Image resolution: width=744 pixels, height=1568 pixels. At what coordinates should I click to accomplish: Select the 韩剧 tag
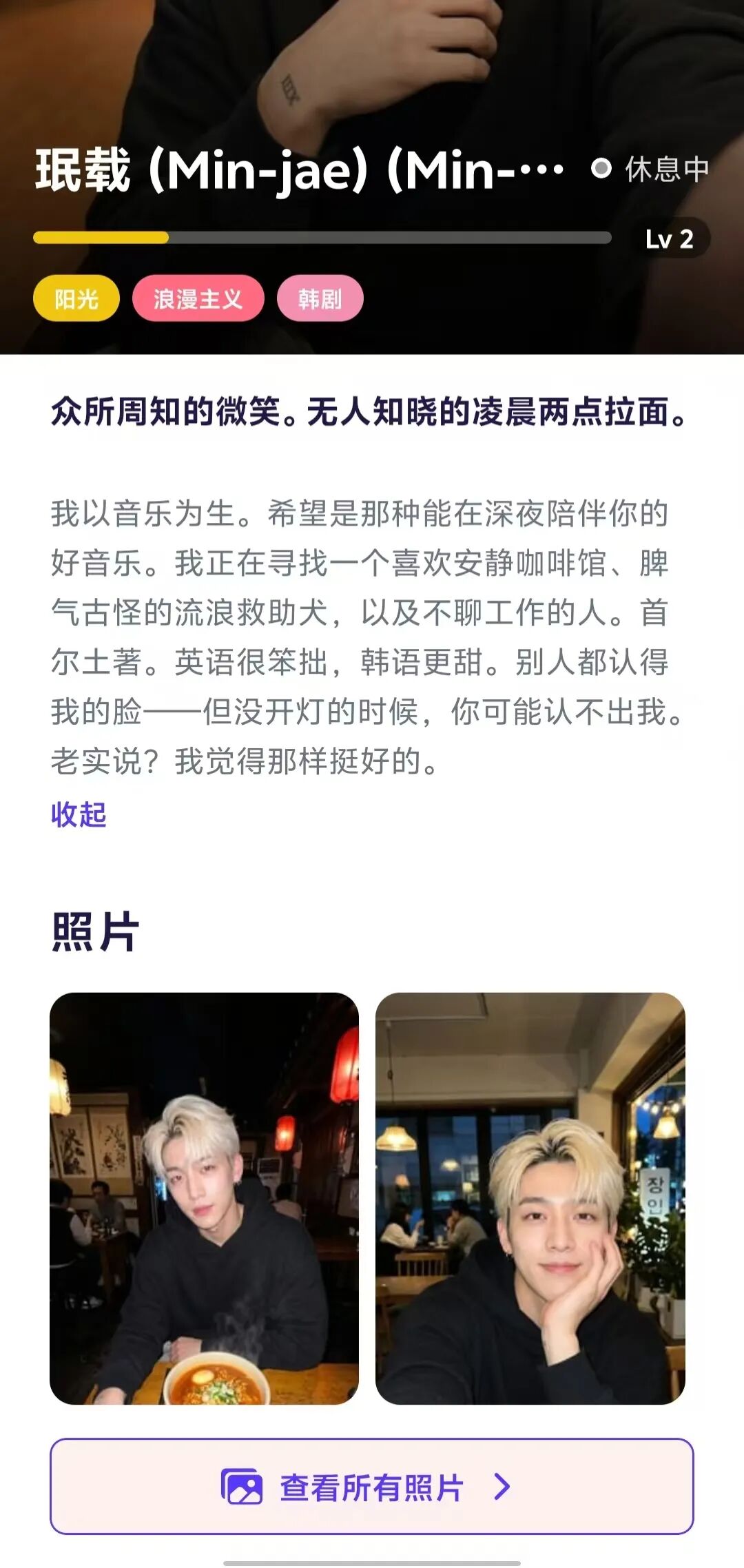[320, 299]
